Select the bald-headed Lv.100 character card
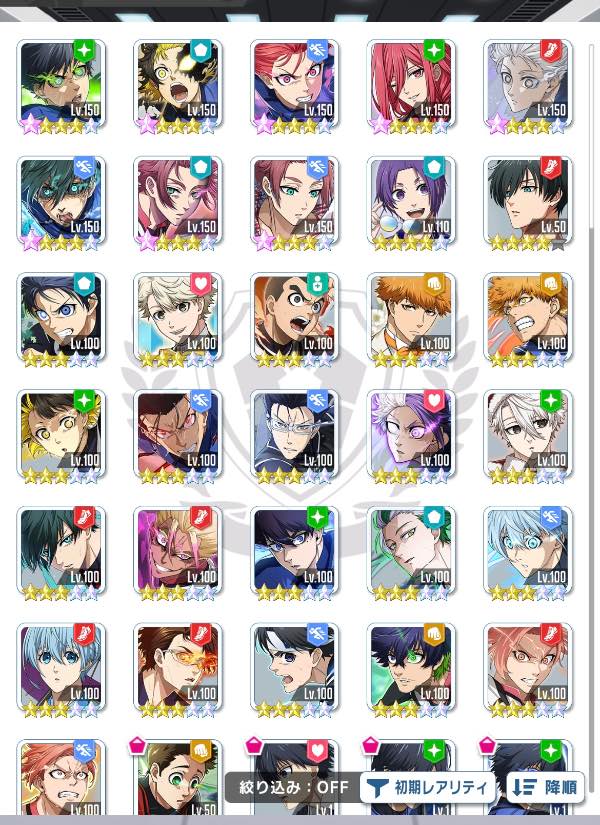Screen dimensions: 600x825 coord(294,315)
